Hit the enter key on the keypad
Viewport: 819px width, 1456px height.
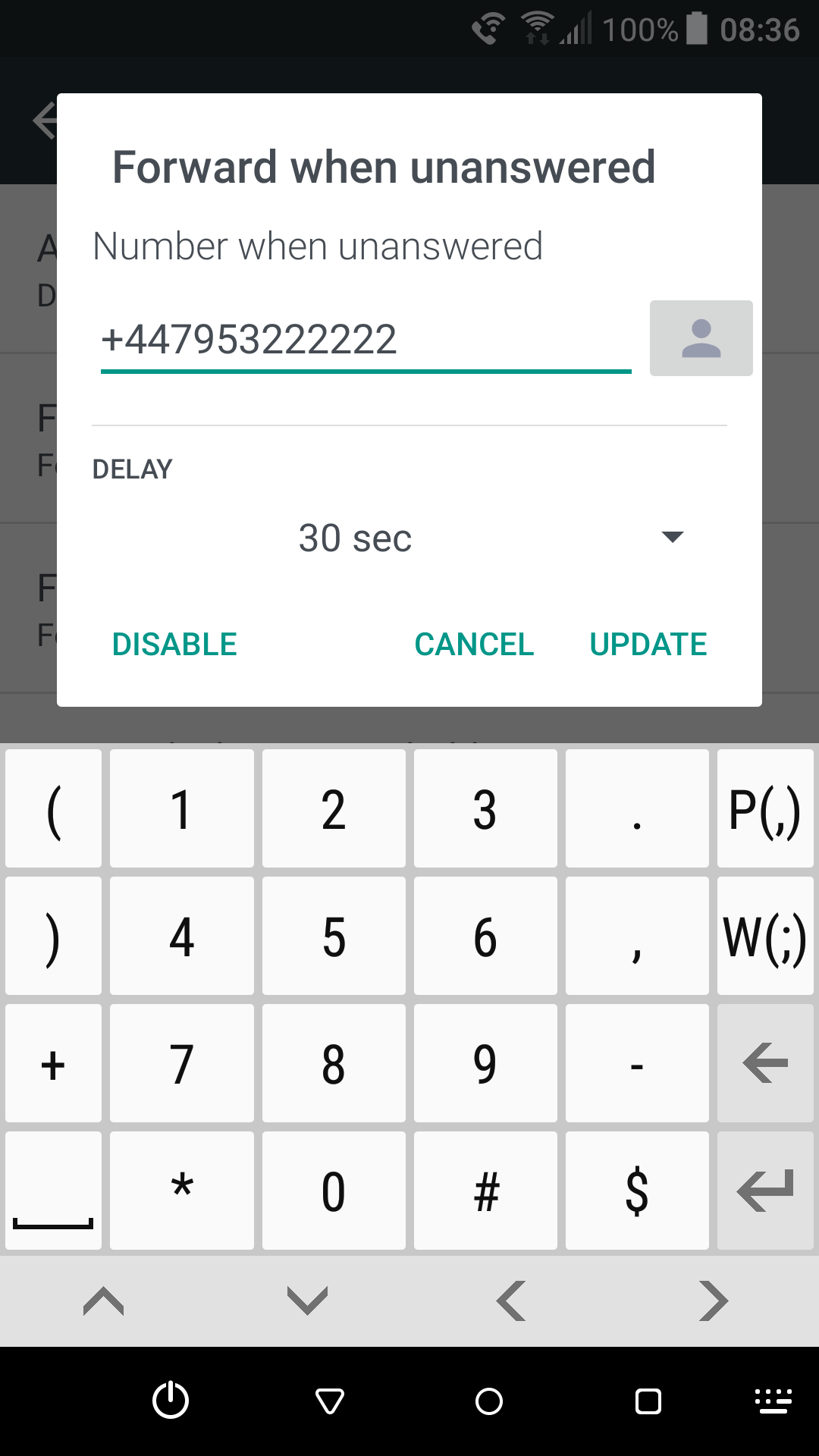765,1191
